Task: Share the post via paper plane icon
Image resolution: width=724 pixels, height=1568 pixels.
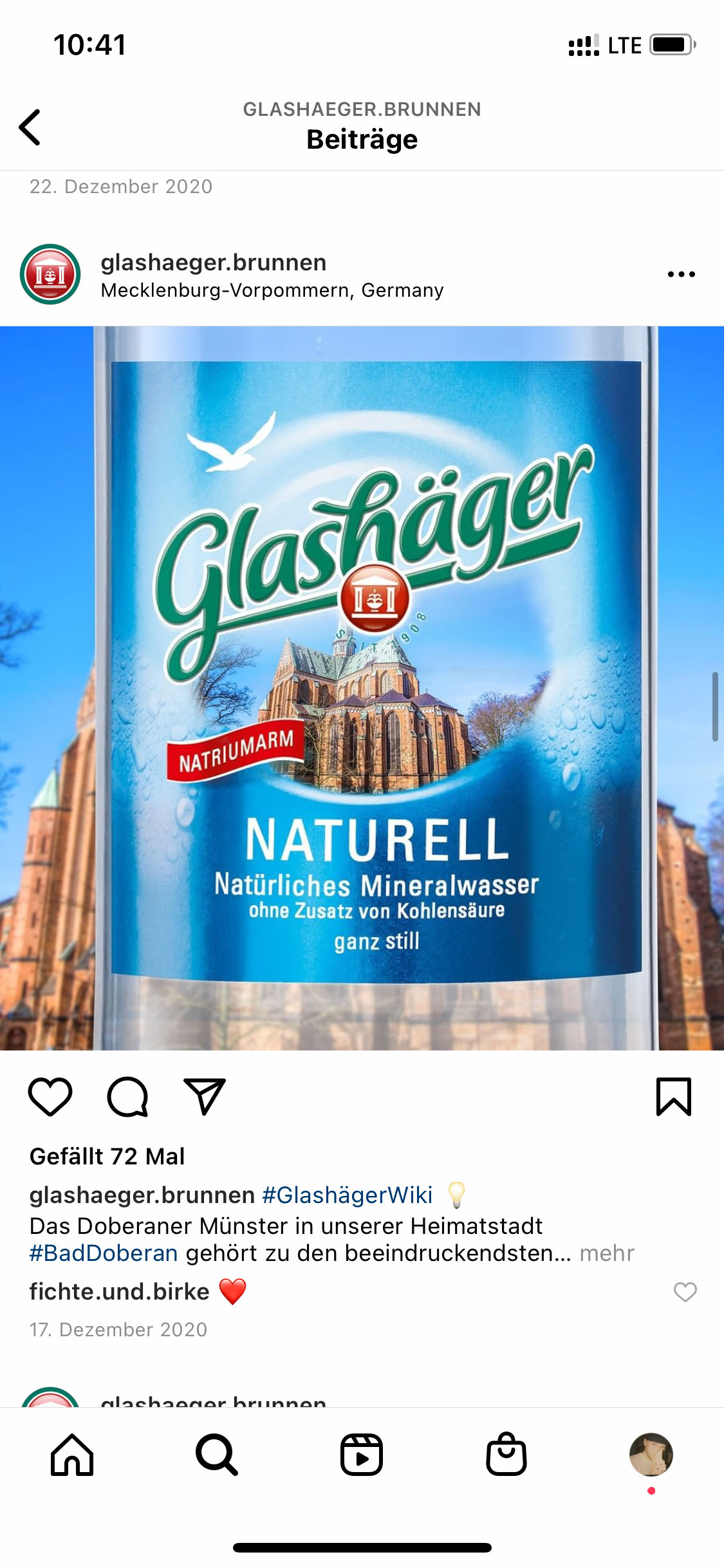Action: click(205, 1096)
